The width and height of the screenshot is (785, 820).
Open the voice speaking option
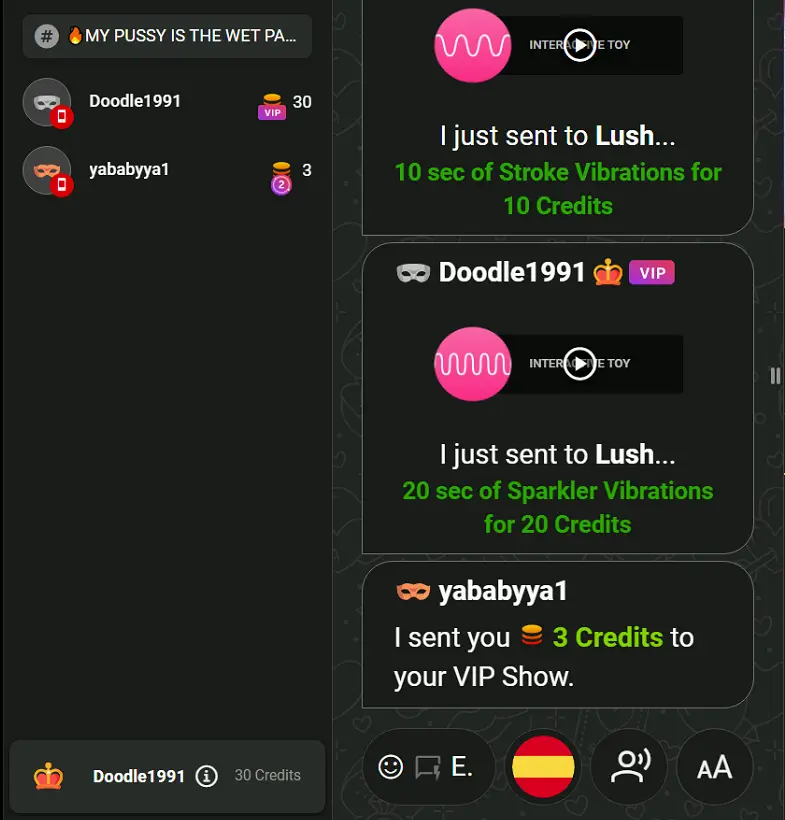629,767
